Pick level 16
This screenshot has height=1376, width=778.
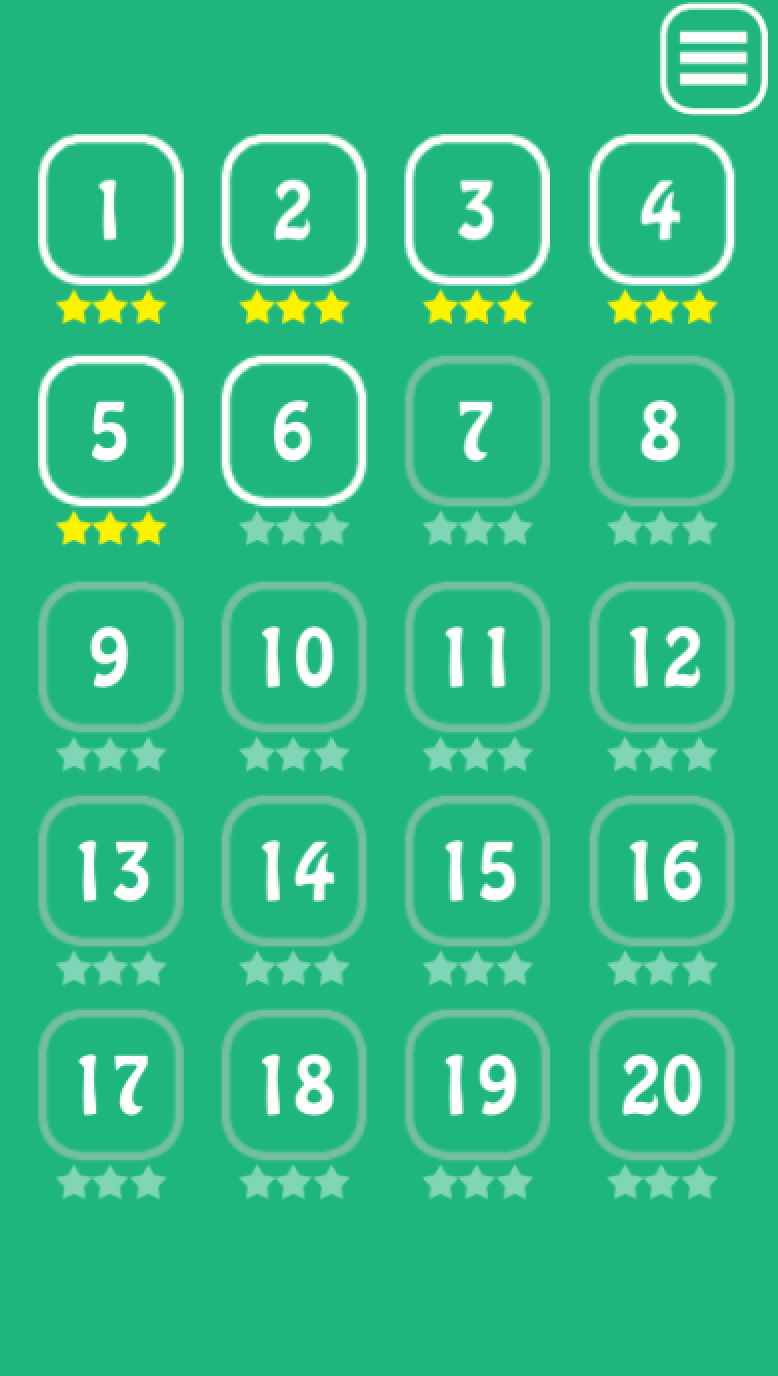pyautogui.click(x=661, y=870)
